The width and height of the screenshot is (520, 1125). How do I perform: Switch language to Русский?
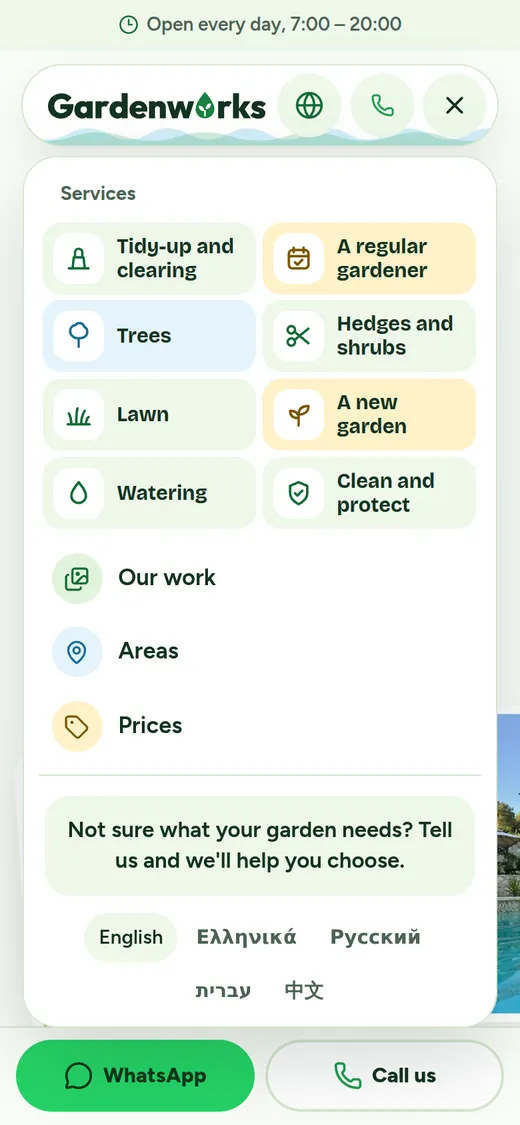click(375, 937)
